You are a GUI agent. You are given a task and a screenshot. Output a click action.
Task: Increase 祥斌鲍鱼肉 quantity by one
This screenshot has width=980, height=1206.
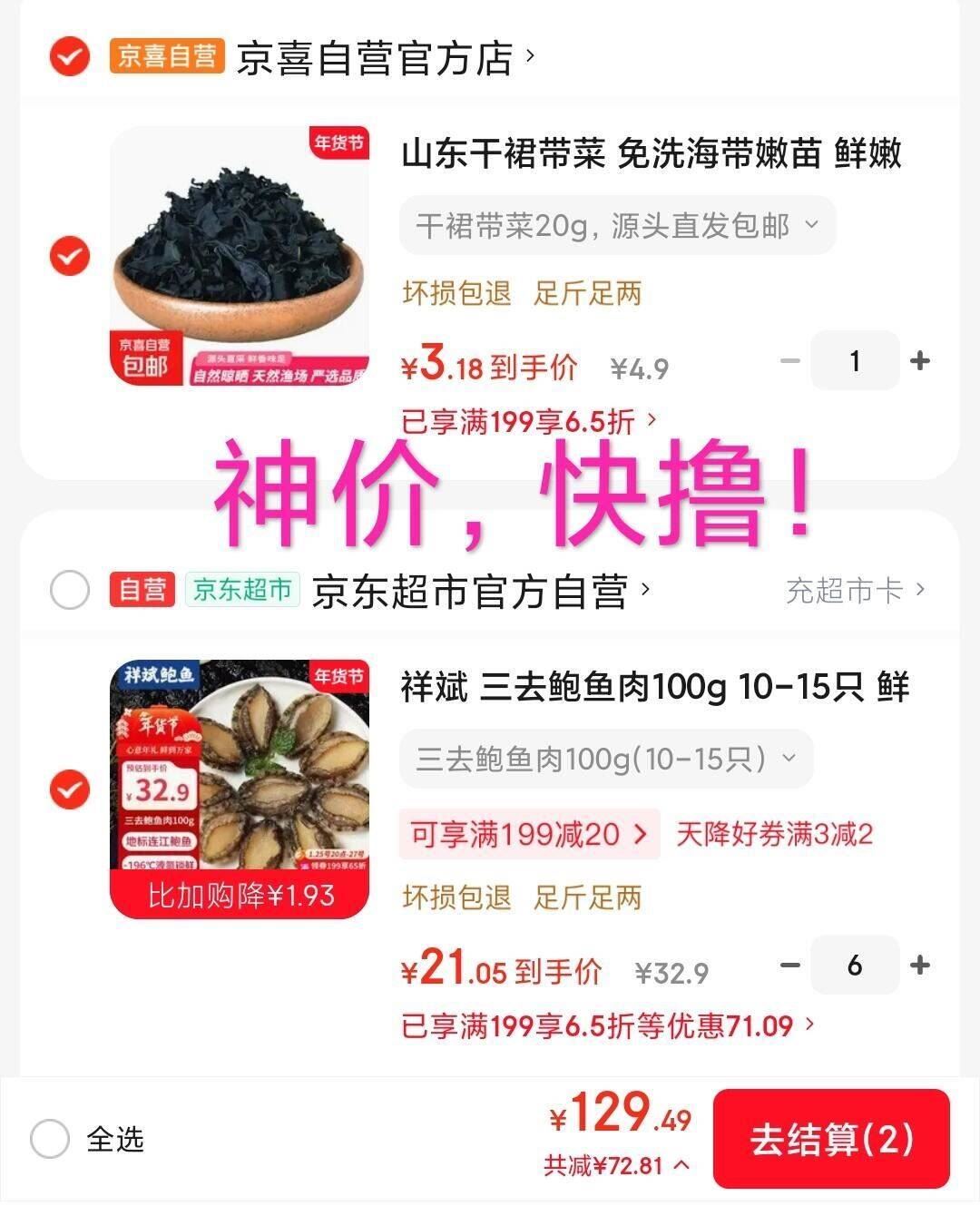pyautogui.click(x=920, y=965)
